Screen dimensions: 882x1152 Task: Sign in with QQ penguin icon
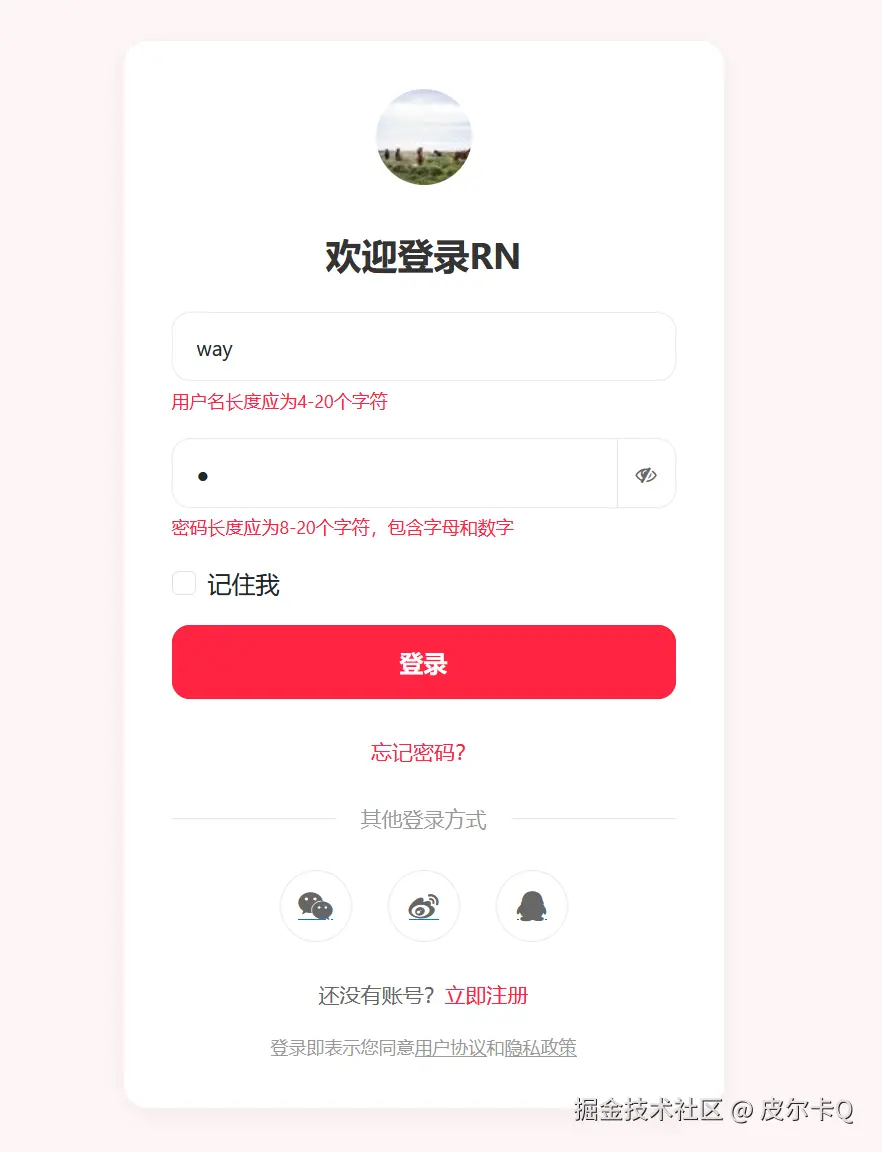tap(531, 906)
